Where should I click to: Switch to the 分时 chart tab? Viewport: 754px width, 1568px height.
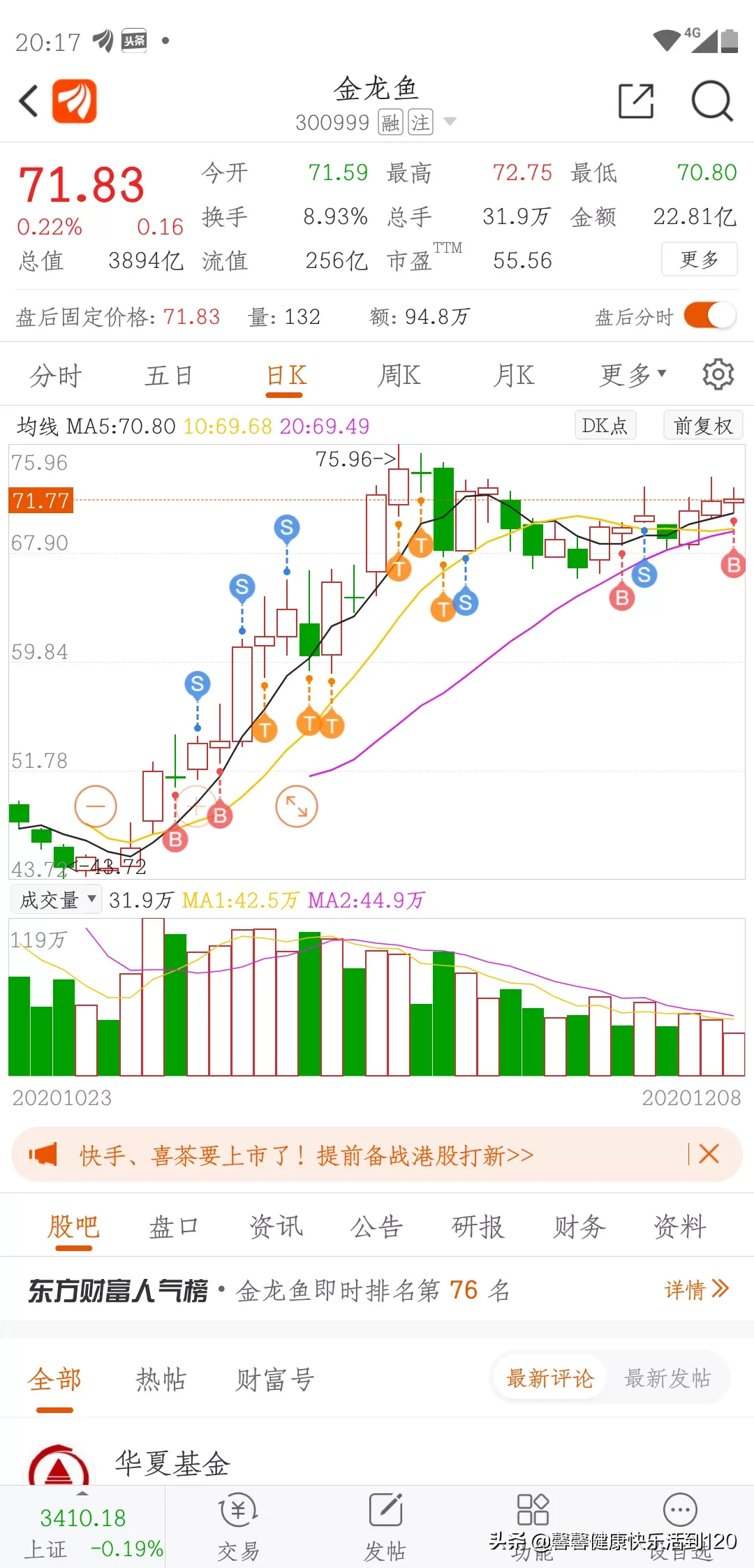(55, 376)
